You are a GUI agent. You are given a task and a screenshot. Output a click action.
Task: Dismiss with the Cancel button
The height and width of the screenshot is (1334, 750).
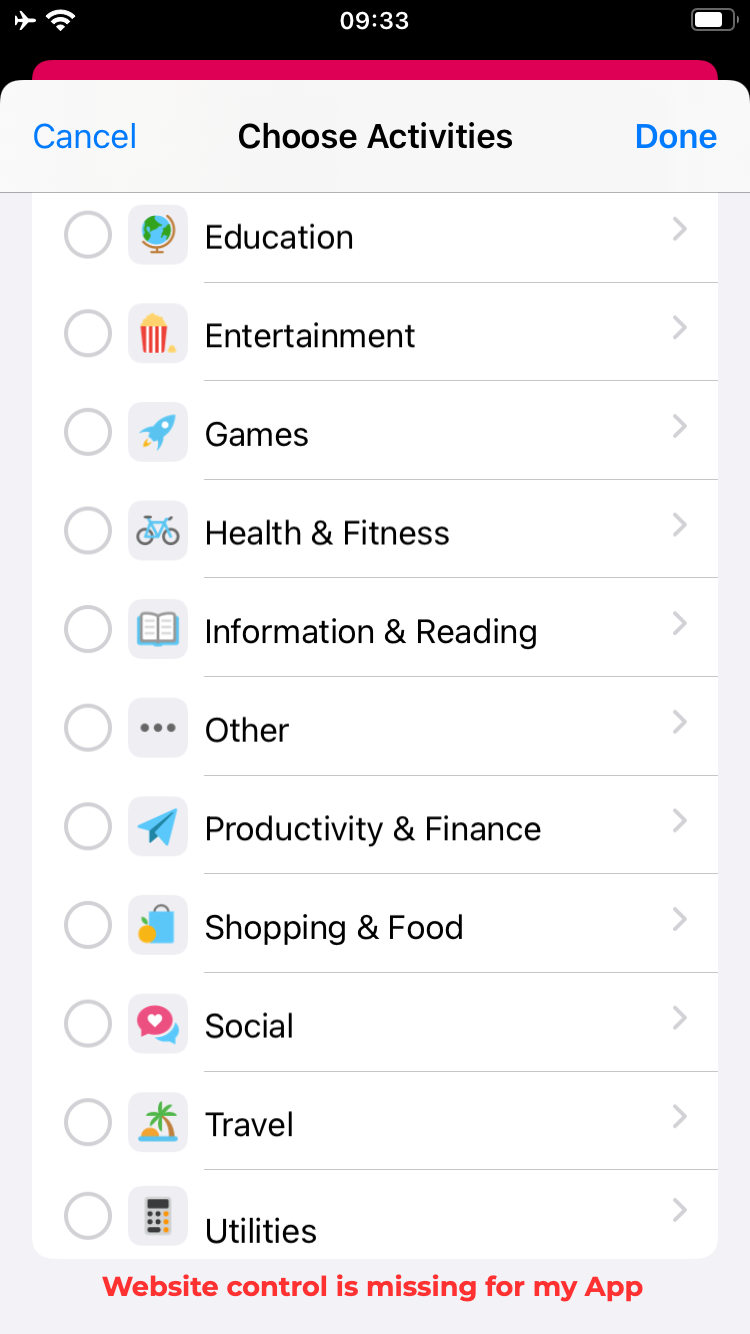pyautogui.click(x=84, y=136)
